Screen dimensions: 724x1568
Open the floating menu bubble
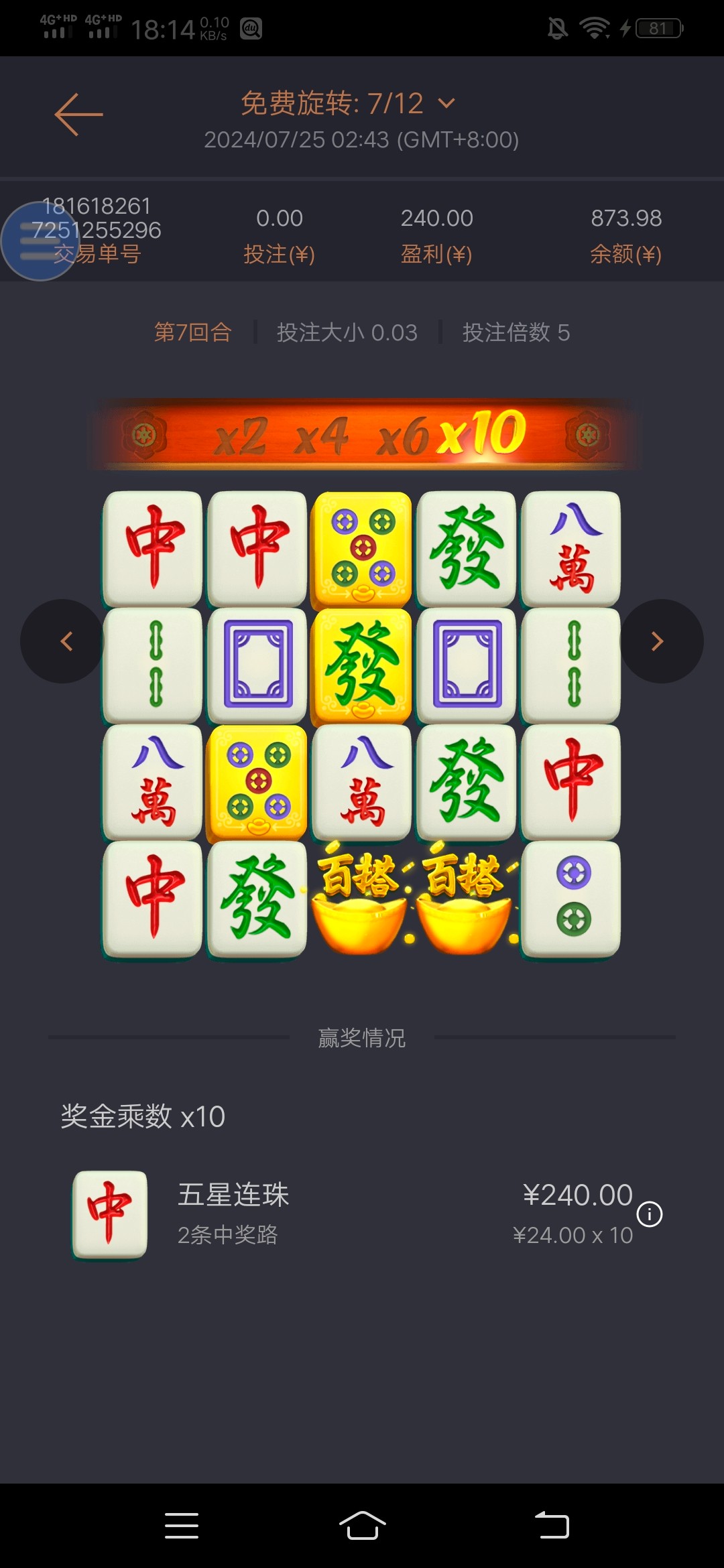(39, 241)
